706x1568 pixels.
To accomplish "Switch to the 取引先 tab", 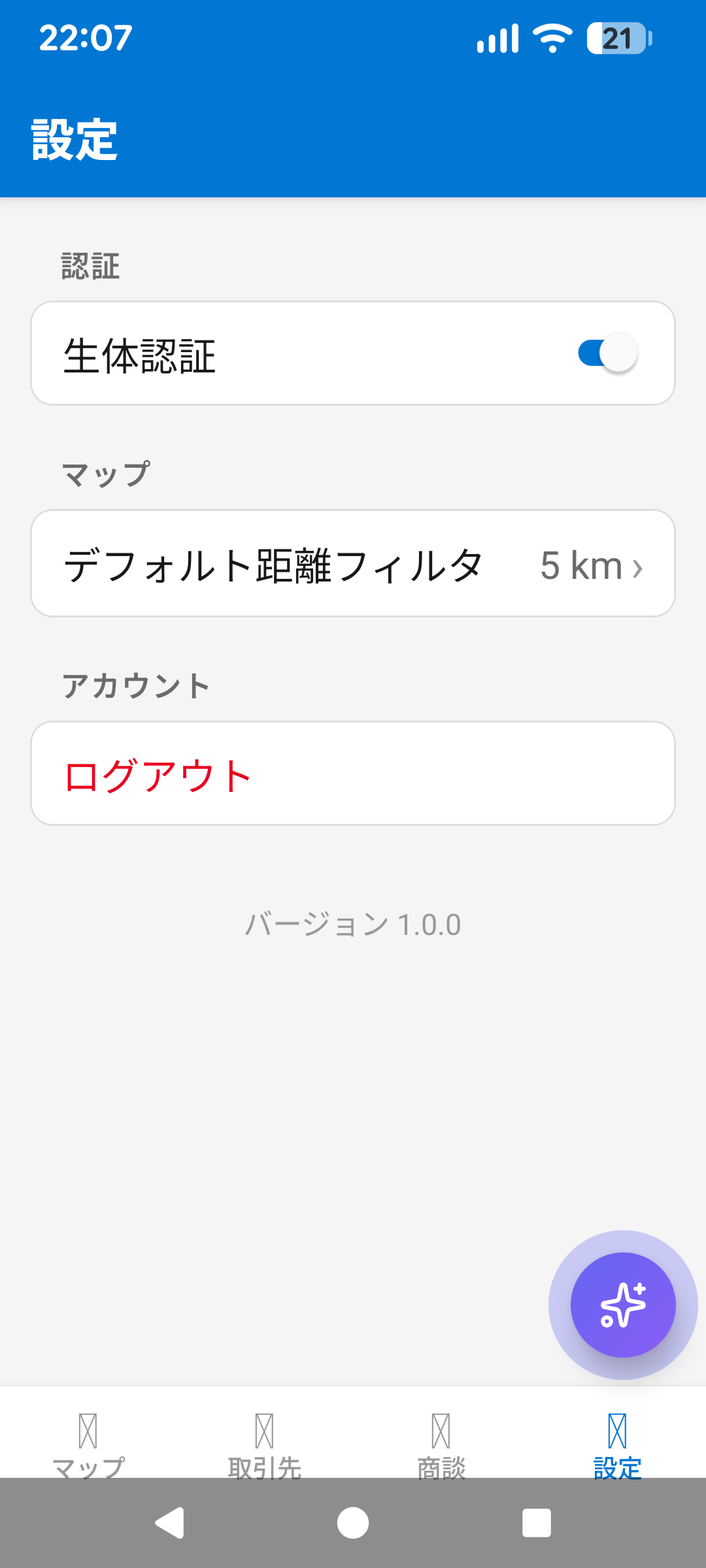I will pyautogui.click(x=265, y=1443).
